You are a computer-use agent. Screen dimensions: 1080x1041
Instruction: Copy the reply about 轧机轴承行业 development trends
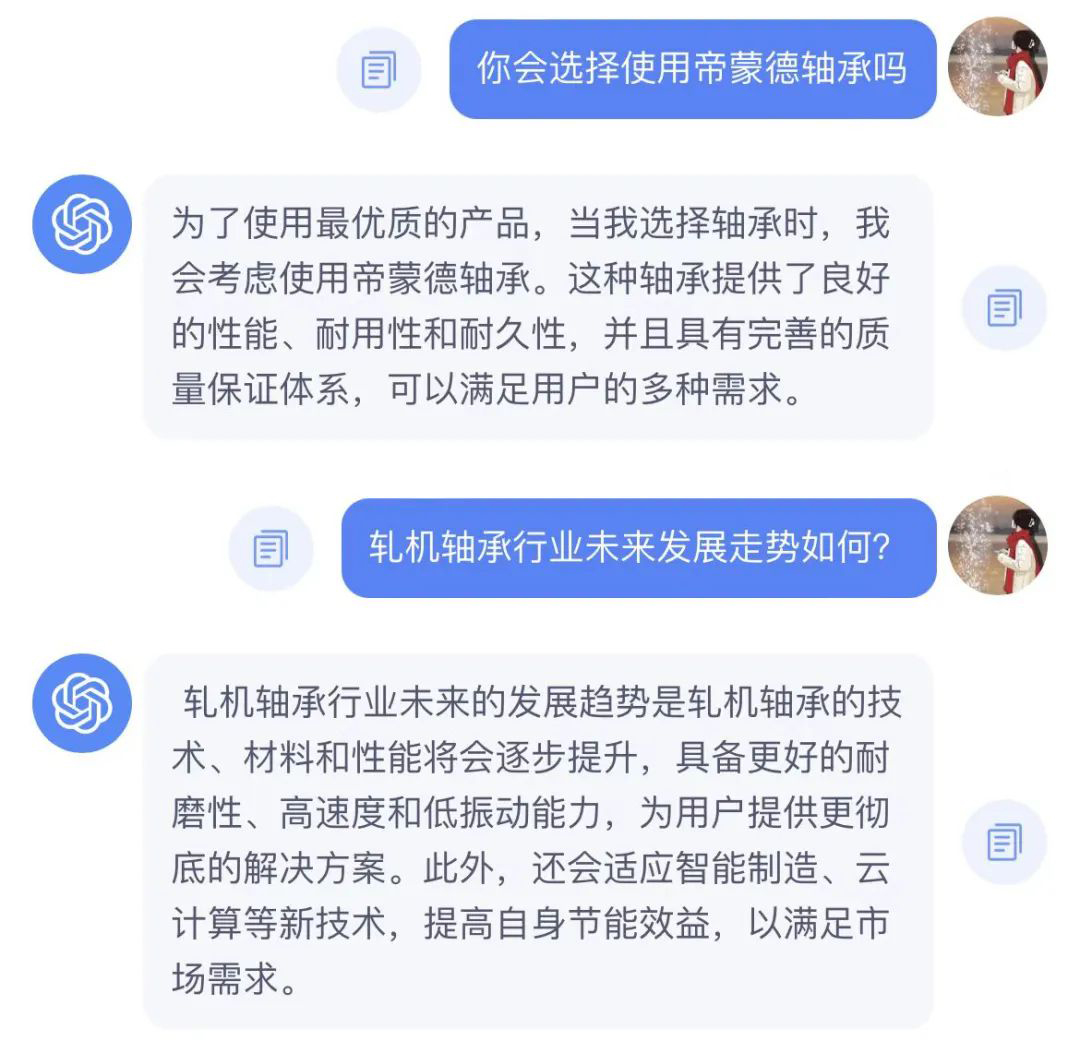pos(1003,842)
